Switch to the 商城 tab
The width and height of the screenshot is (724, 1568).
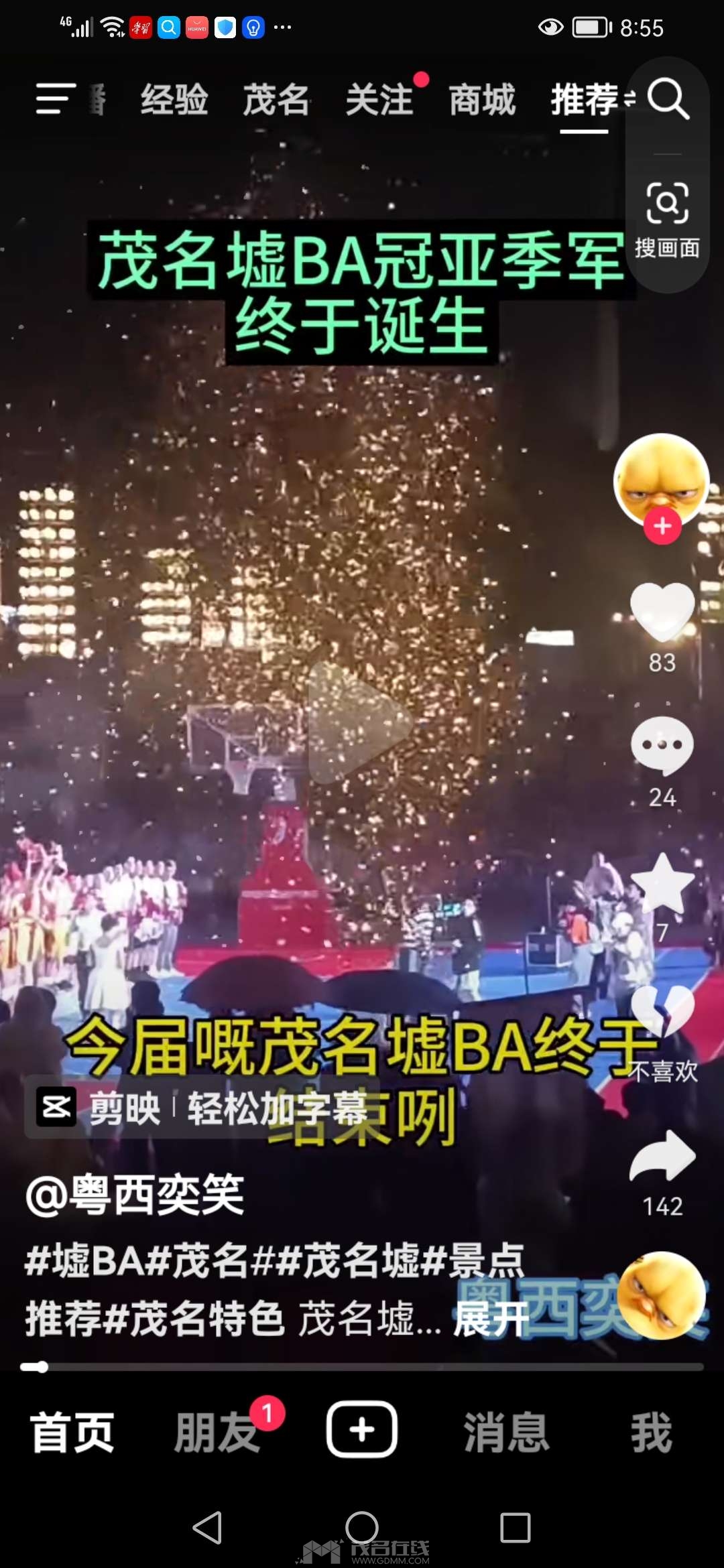point(482,100)
